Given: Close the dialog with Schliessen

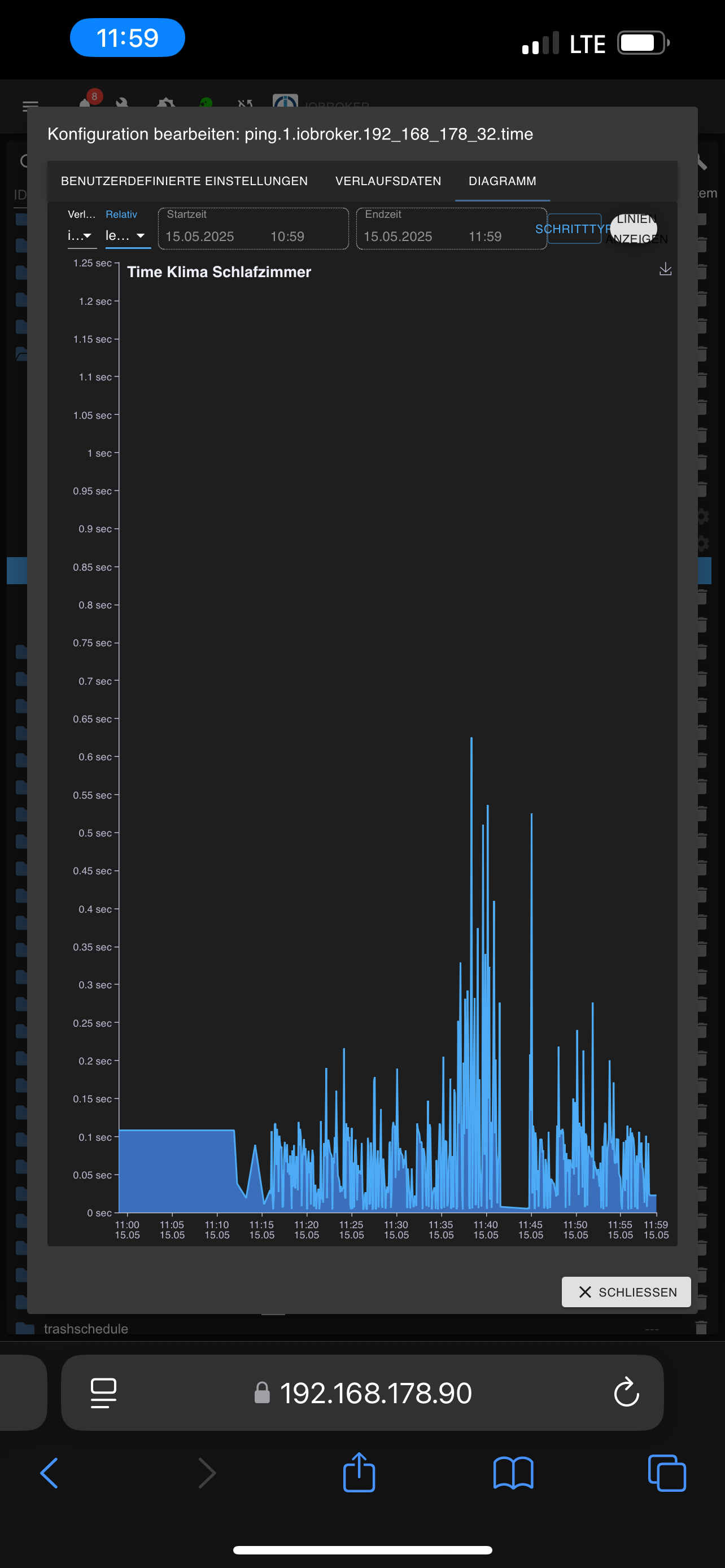Looking at the screenshot, I should tap(626, 1291).
